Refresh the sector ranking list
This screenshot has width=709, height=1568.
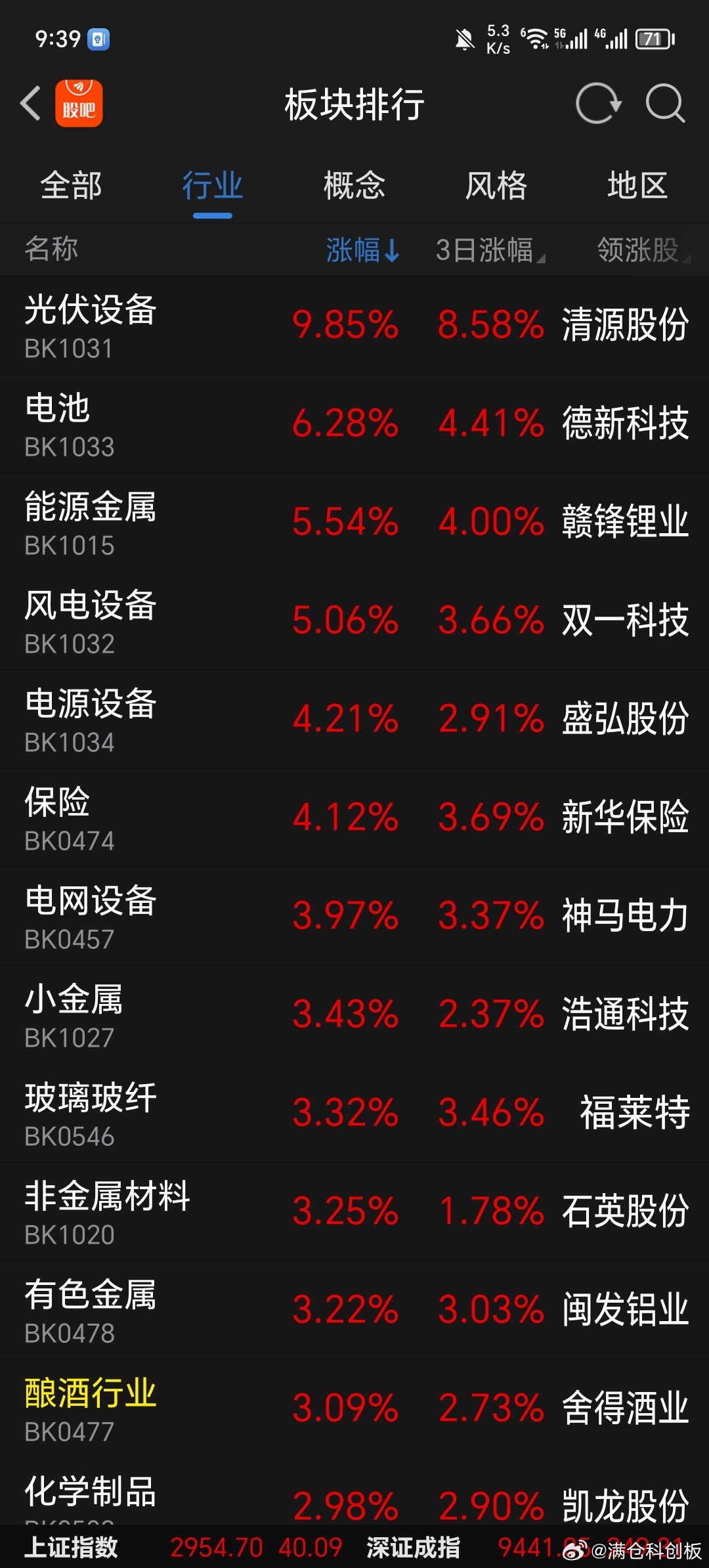[598, 104]
